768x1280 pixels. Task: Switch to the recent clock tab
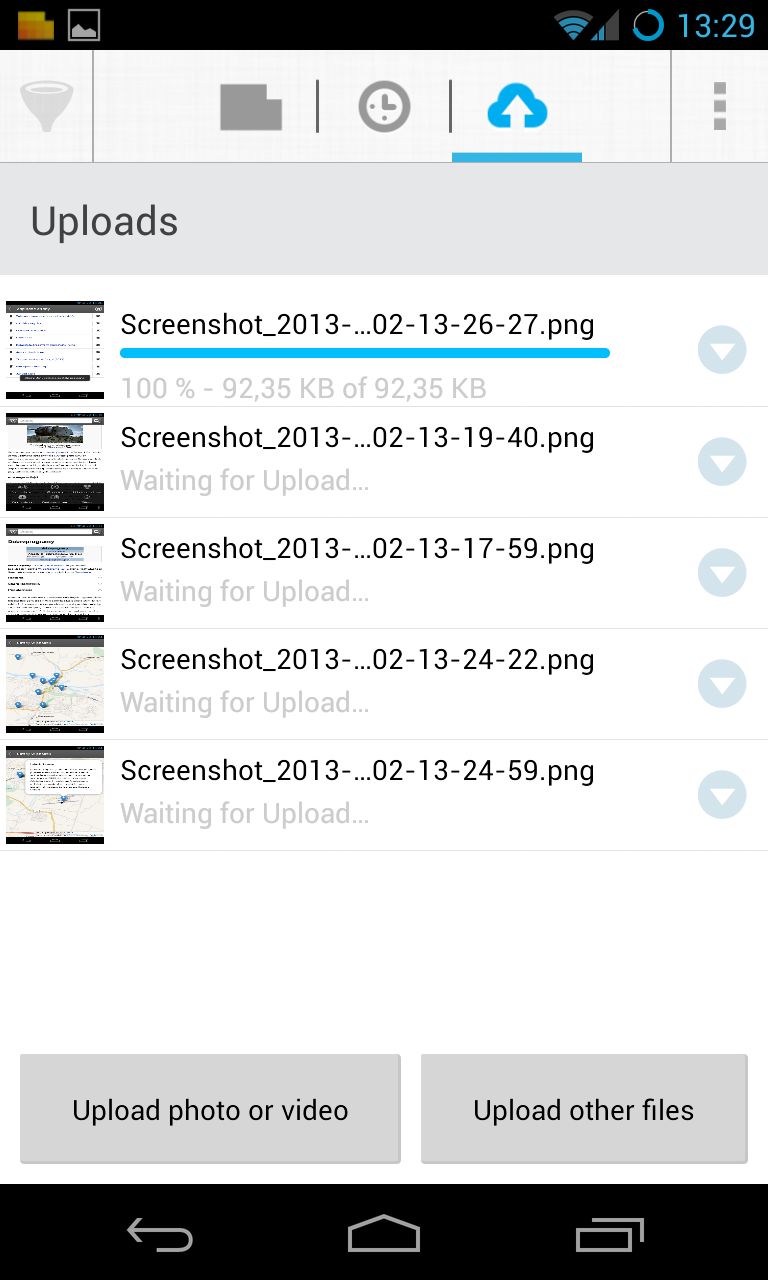[384, 107]
